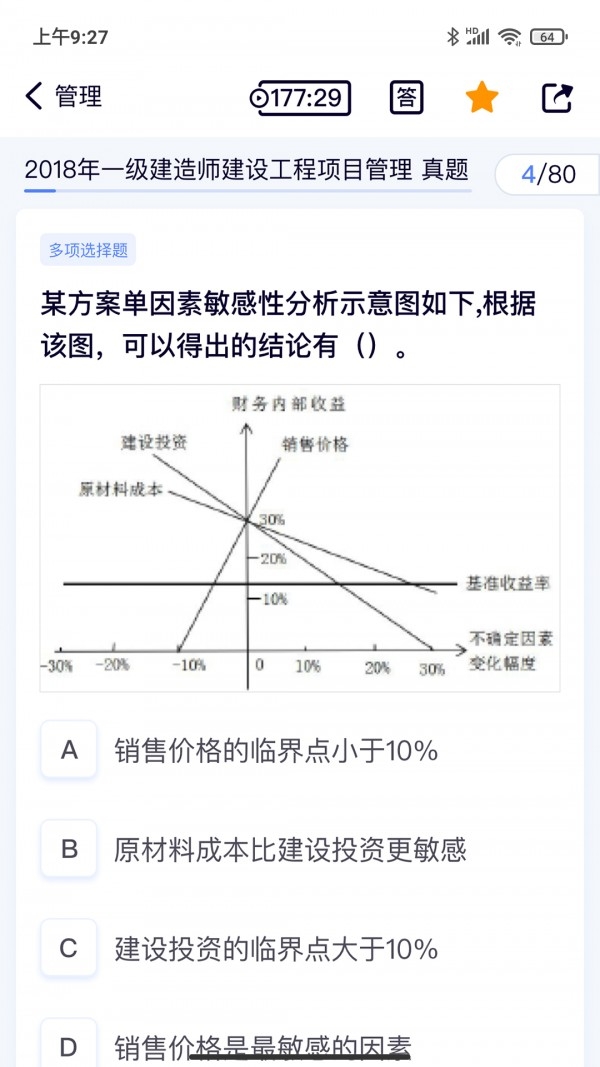Toggle the favorite star for this question
The width and height of the screenshot is (600, 1067).
(x=482, y=98)
